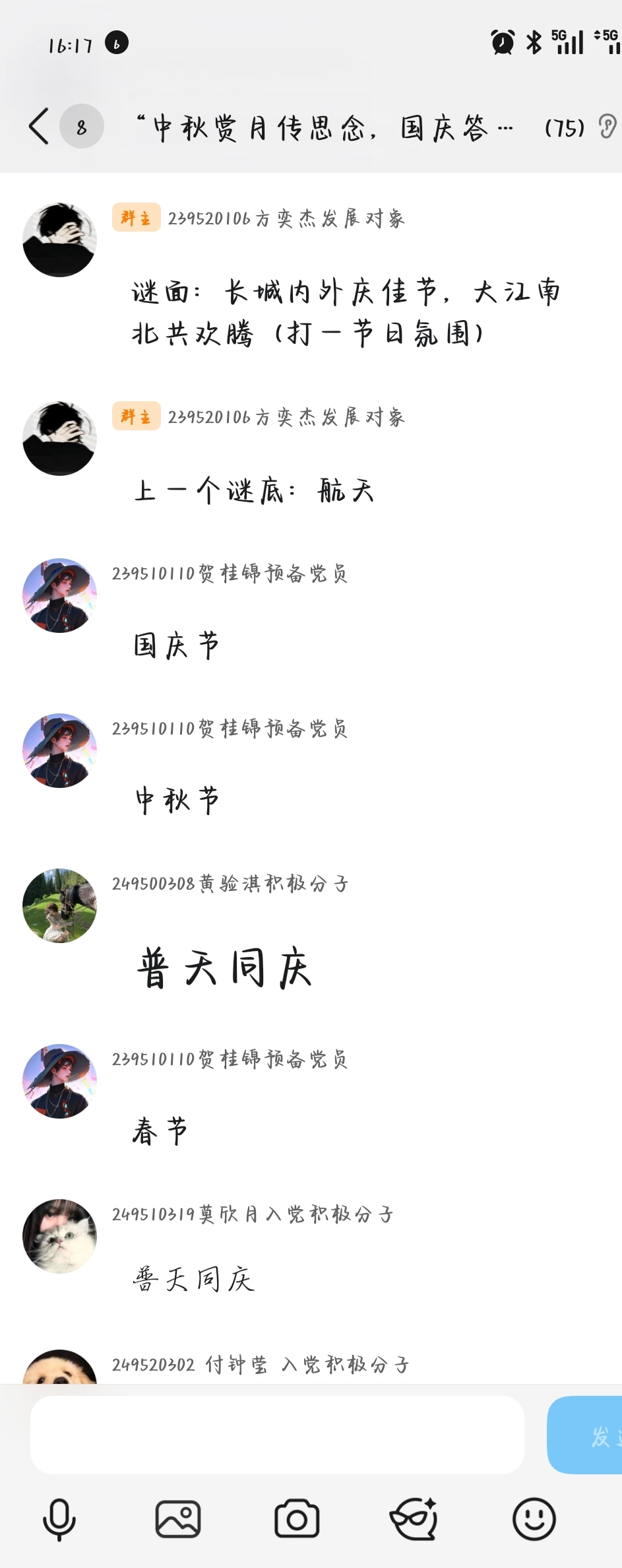Open the group title to view info
The image size is (622, 1568).
323,127
